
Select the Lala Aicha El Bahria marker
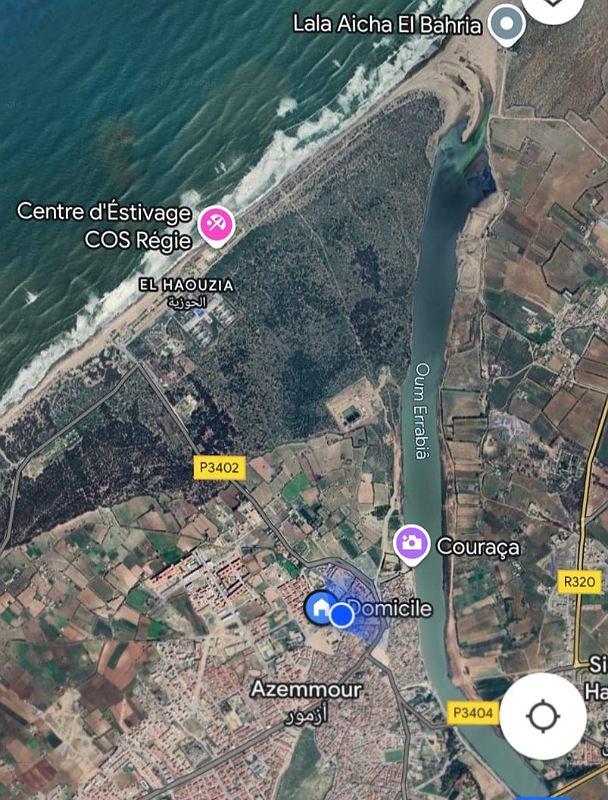tap(508, 23)
